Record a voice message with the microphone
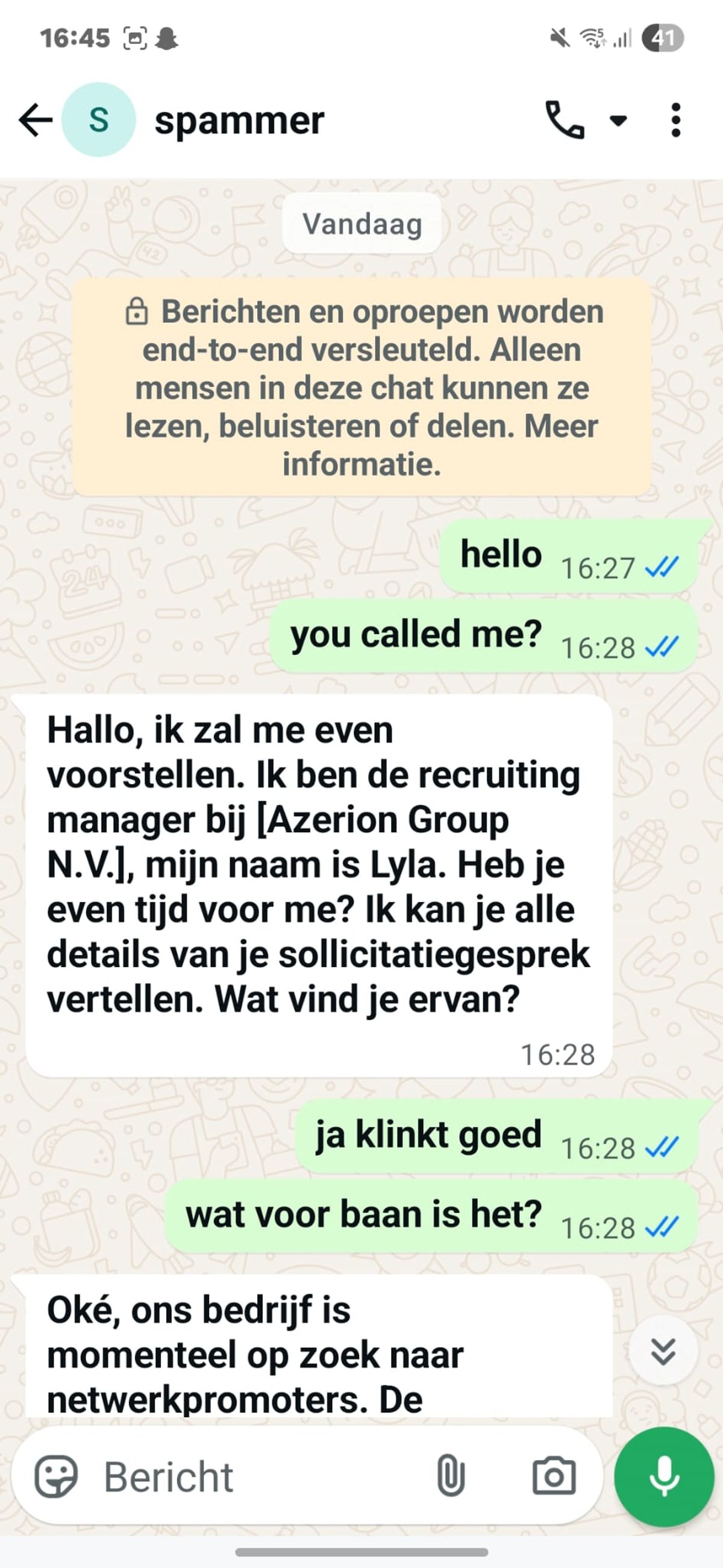This screenshot has height=1568, width=723. (664, 1476)
